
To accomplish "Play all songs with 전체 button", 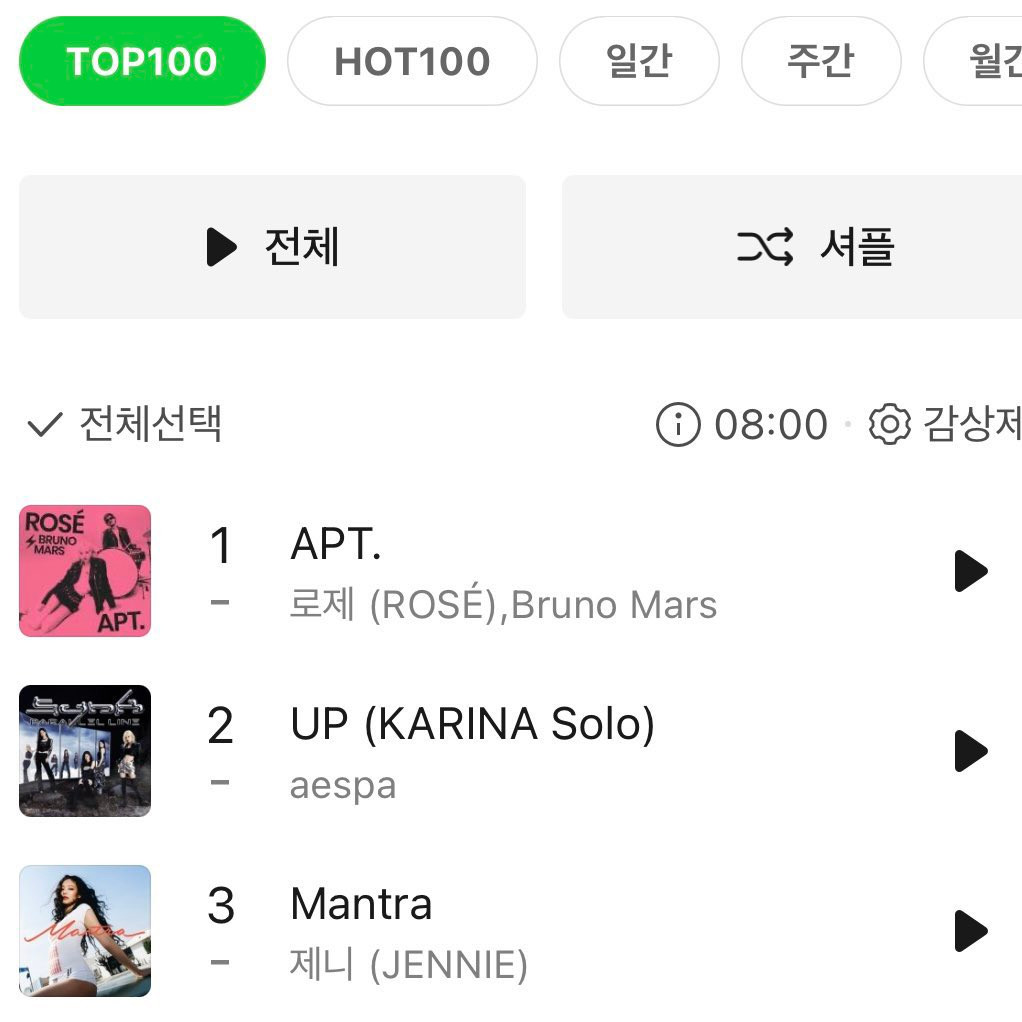I will click(x=272, y=247).
